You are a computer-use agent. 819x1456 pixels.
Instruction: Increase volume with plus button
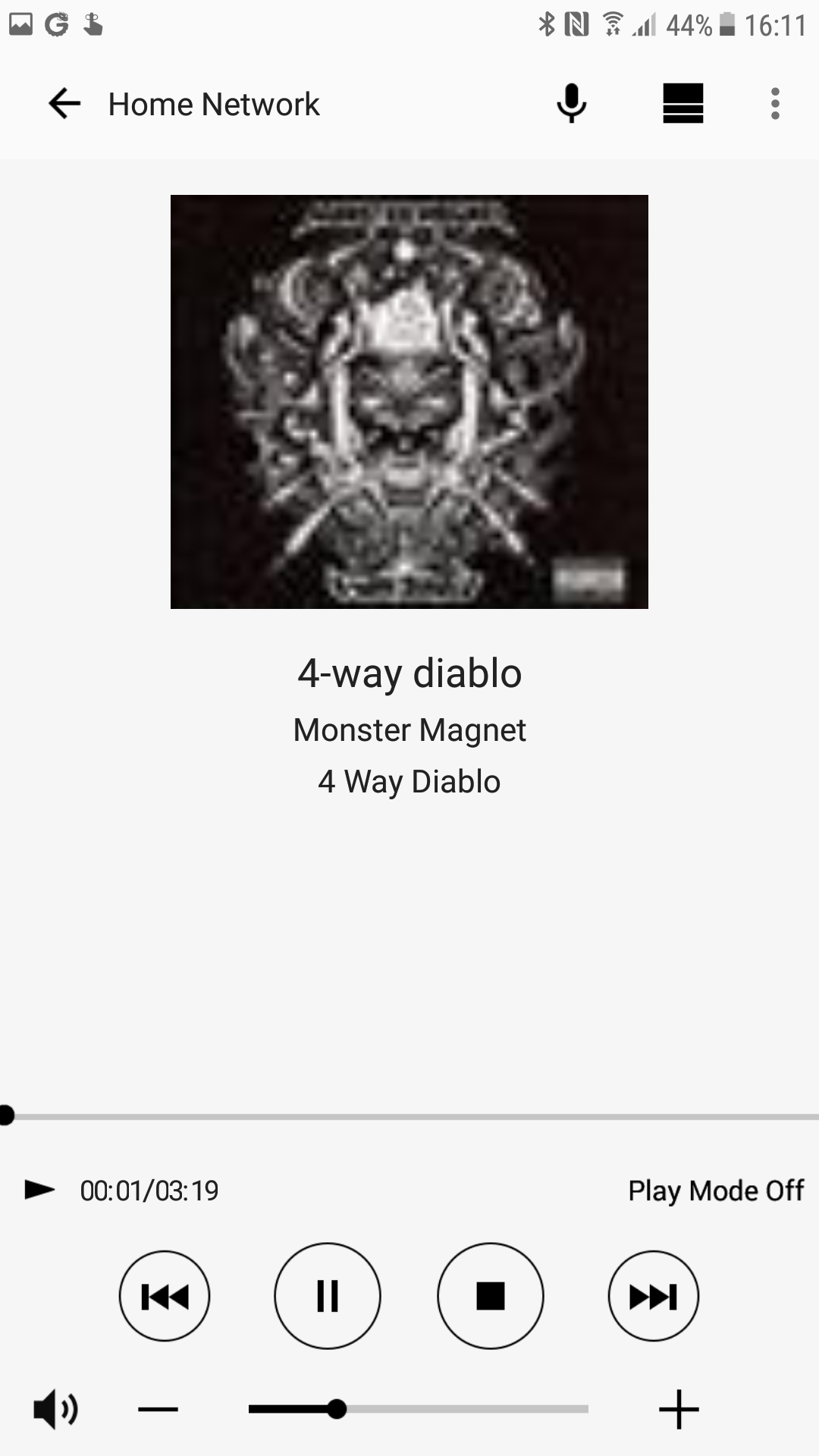pyautogui.click(x=679, y=1410)
